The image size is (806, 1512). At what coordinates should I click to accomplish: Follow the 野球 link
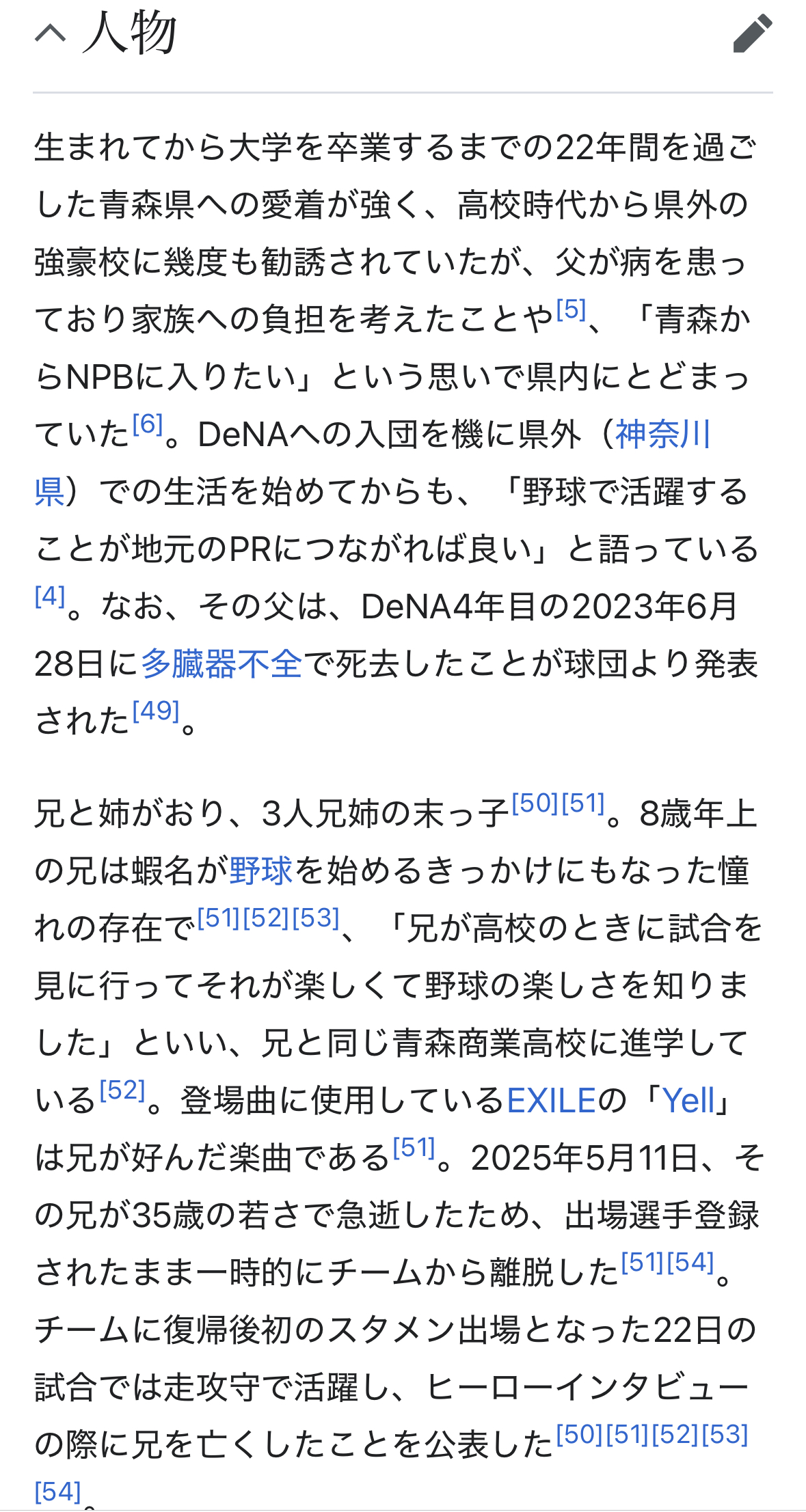(260, 871)
